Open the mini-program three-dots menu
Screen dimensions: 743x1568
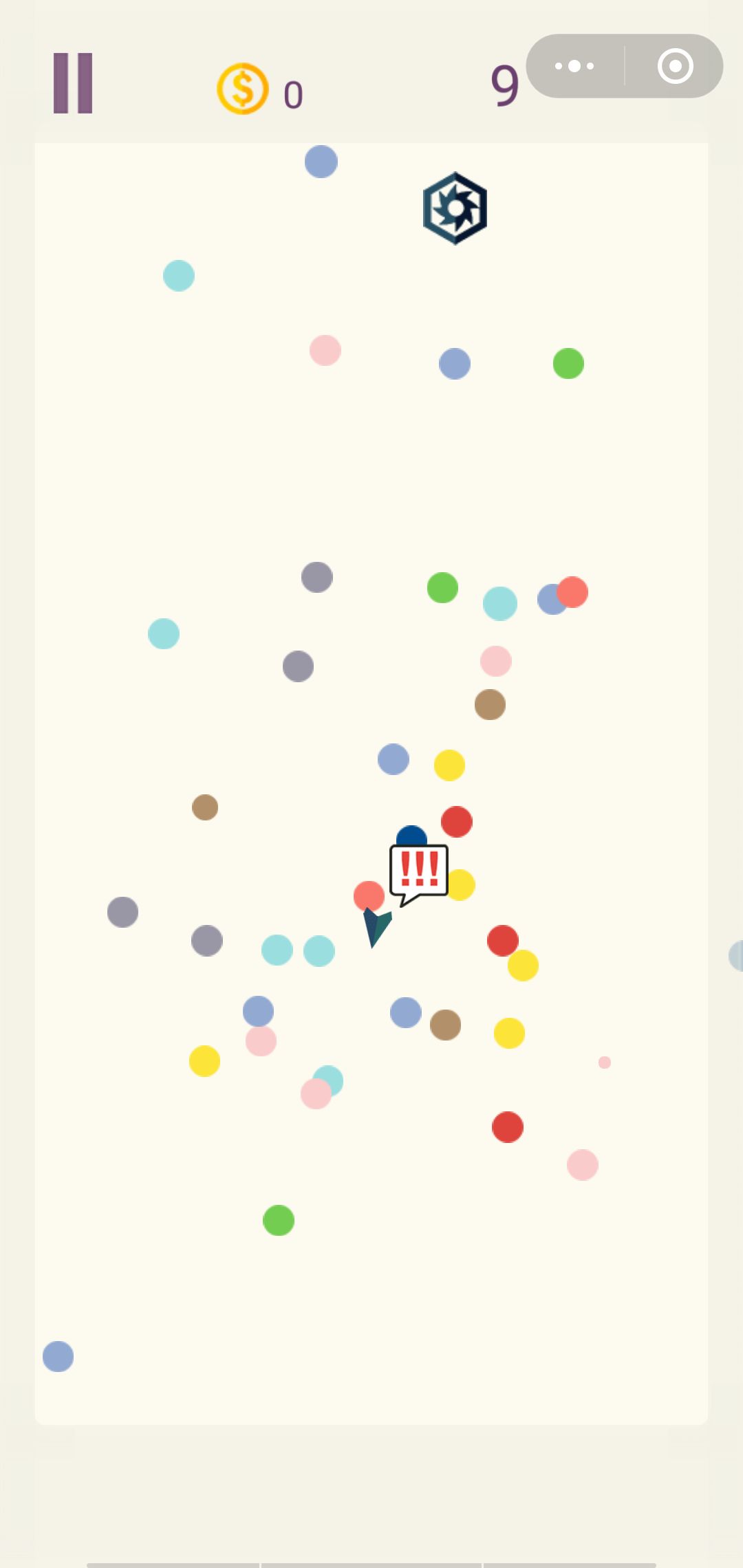[x=575, y=65]
